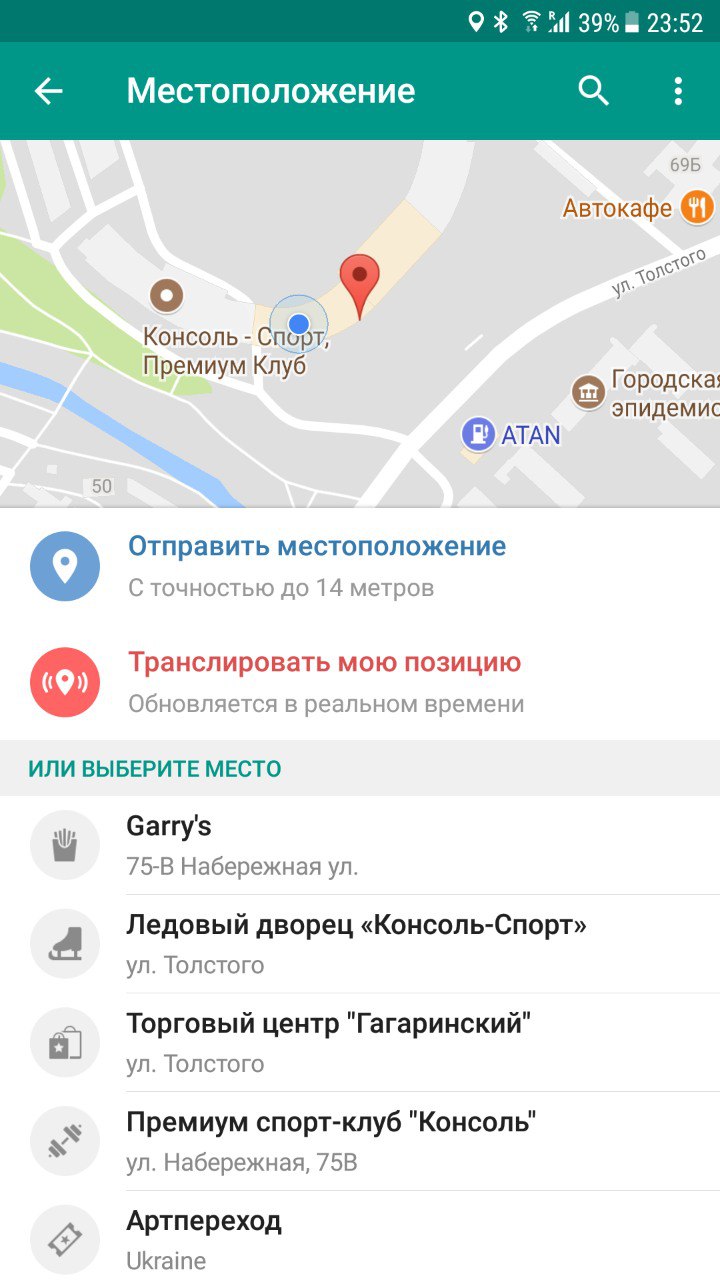Image resolution: width=720 pixels, height=1280 pixels.
Task: Open the location search
Action: tap(594, 91)
